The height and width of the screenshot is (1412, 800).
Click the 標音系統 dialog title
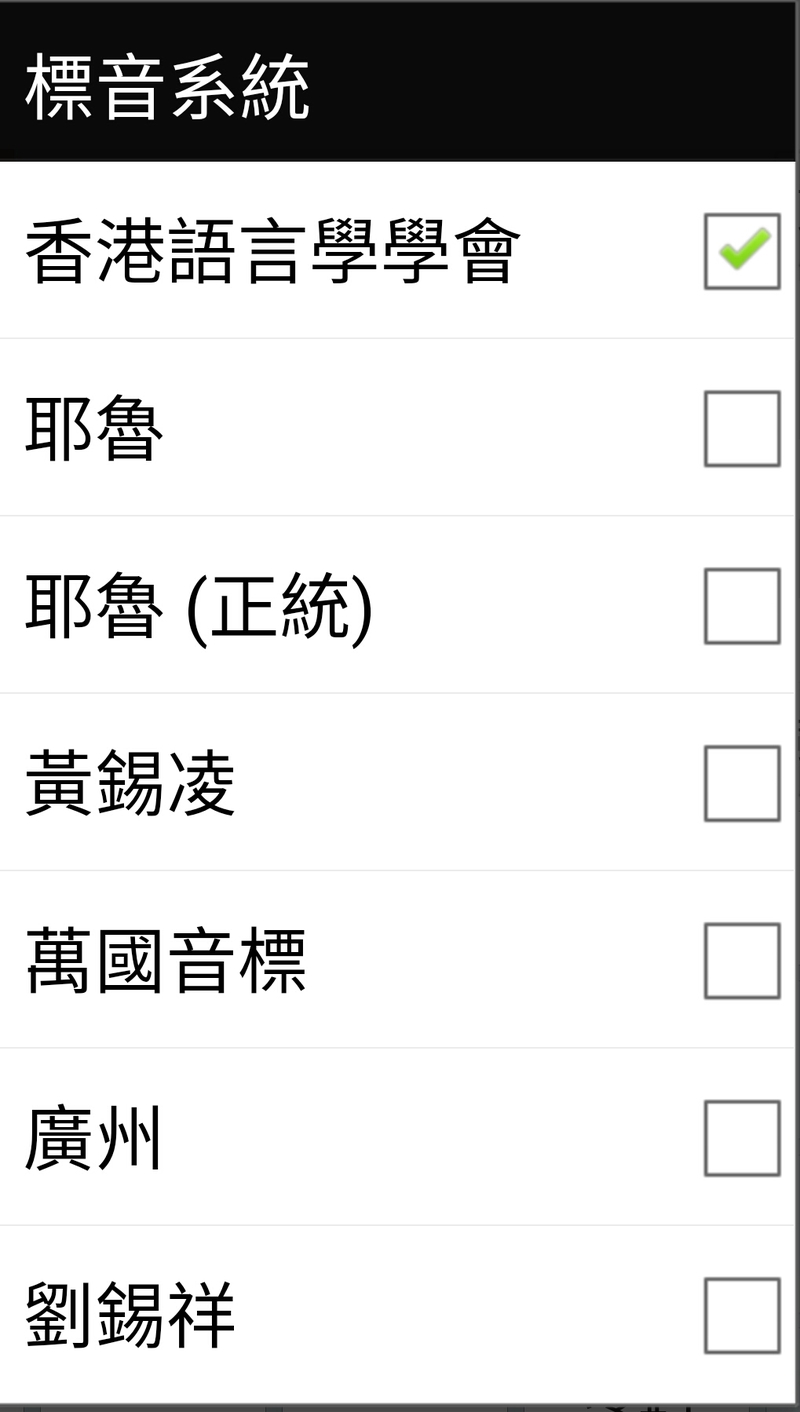point(170,85)
